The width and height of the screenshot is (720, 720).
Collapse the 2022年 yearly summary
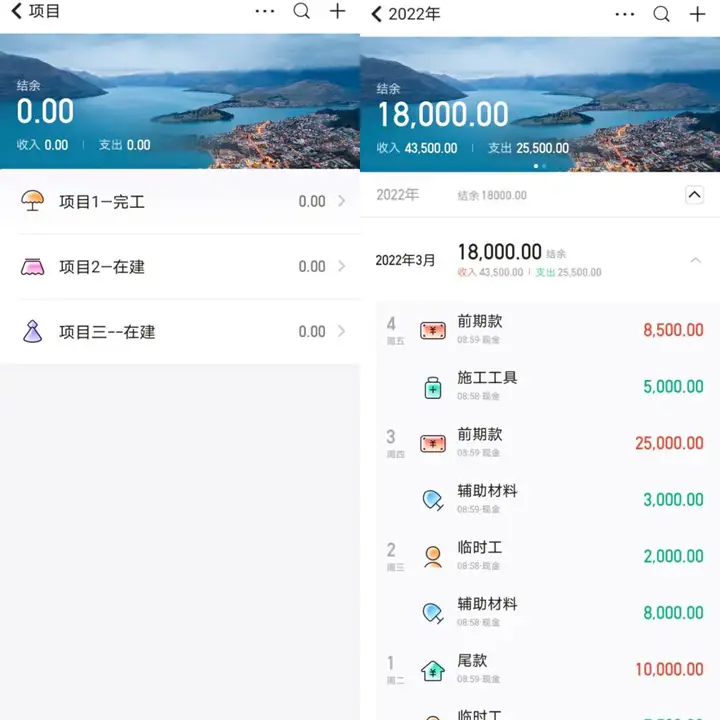[x=694, y=195]
